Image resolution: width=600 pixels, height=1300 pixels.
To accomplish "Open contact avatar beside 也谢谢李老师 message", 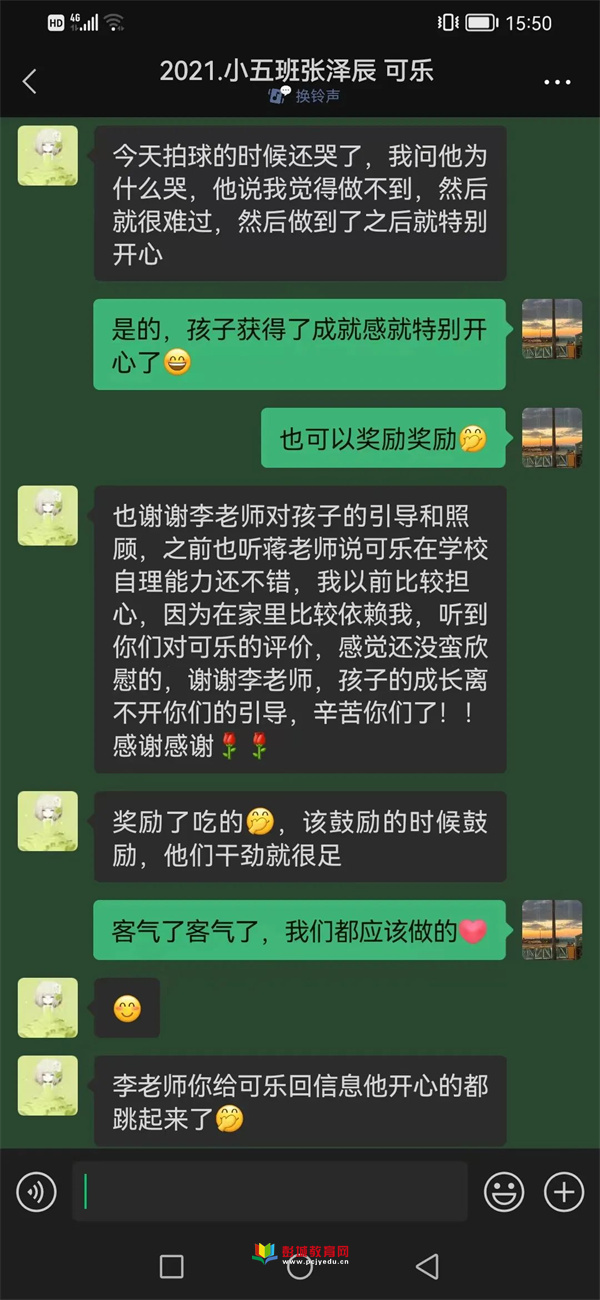I will [48, 515].
